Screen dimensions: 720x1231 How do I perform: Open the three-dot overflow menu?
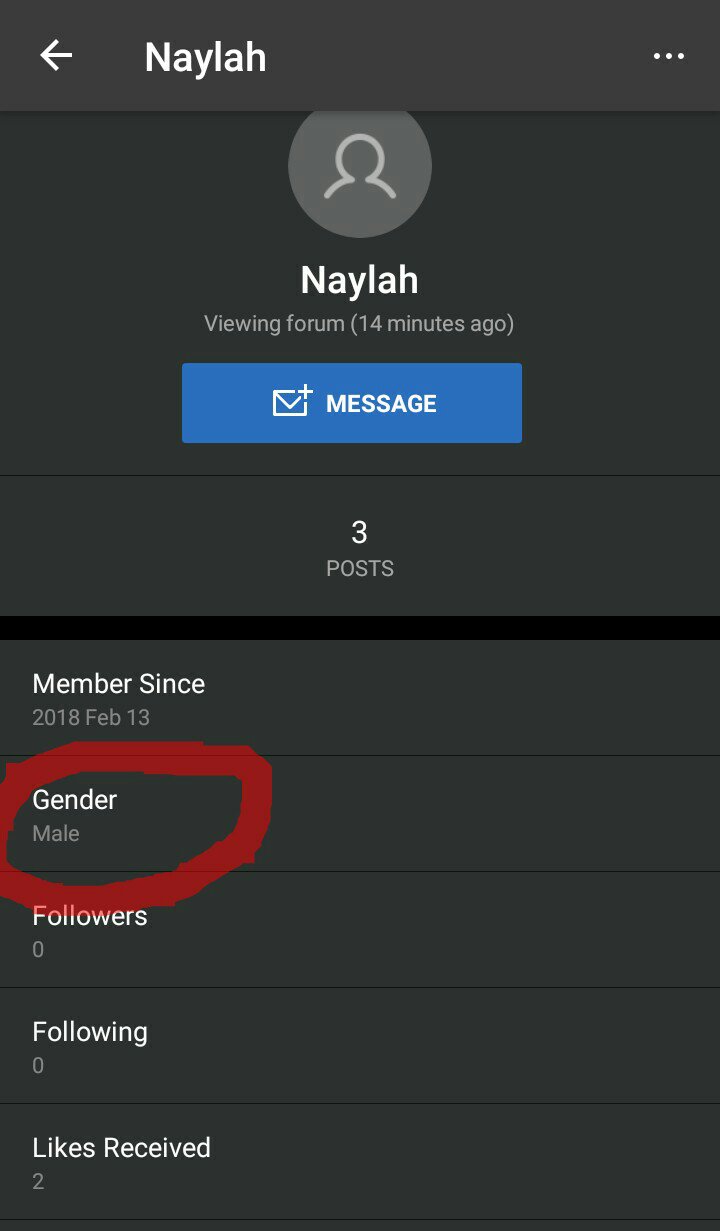(668, 56)
